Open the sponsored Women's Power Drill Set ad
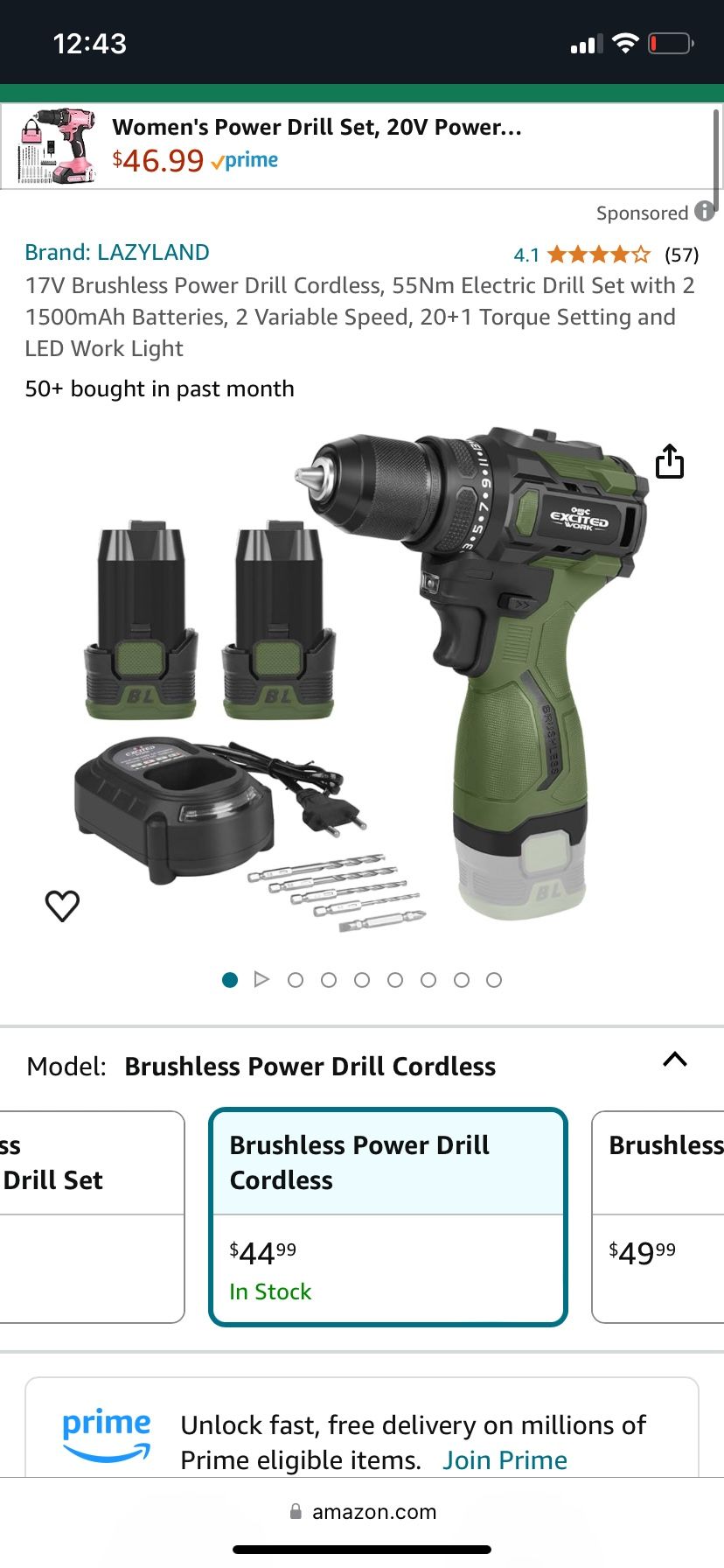 pos(317,145)
